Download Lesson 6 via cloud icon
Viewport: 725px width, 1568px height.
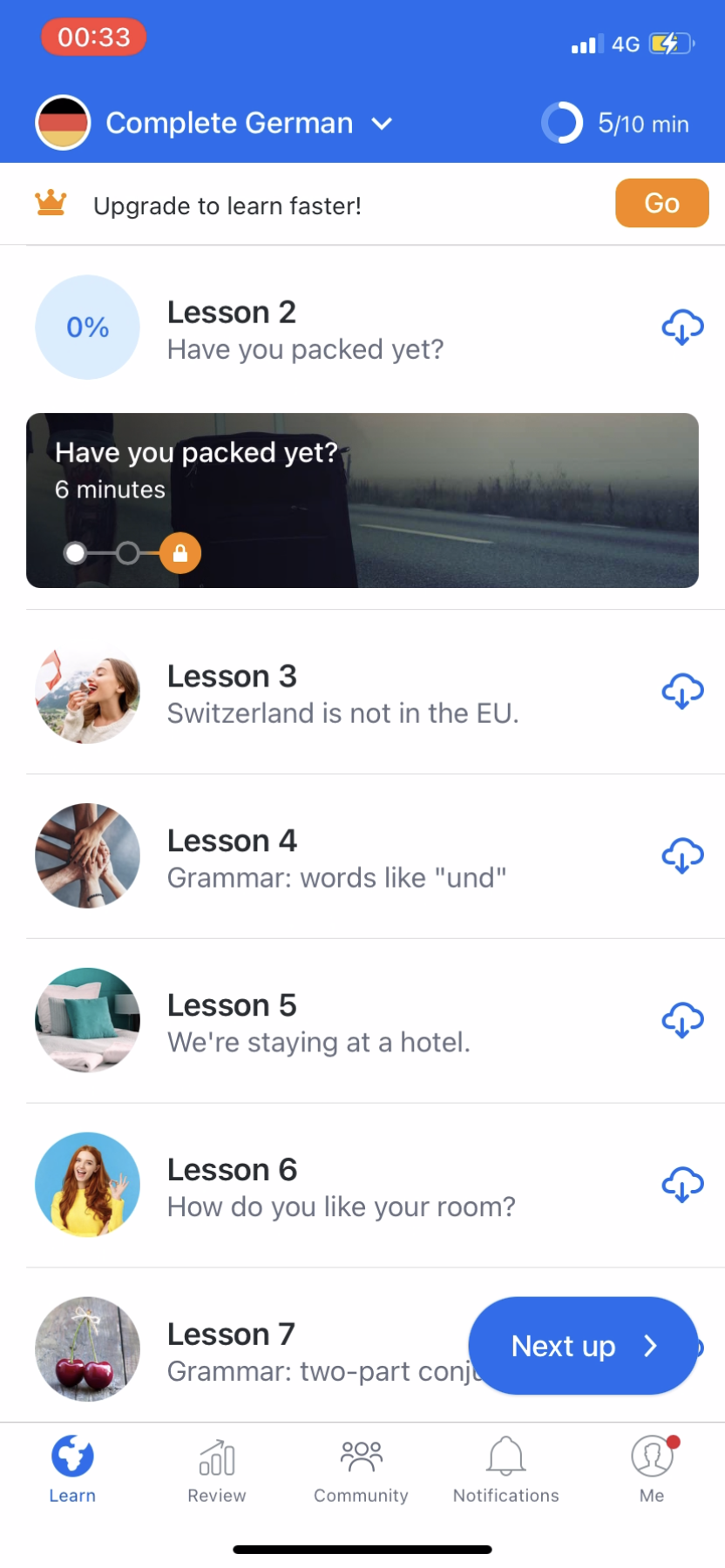682,1185
